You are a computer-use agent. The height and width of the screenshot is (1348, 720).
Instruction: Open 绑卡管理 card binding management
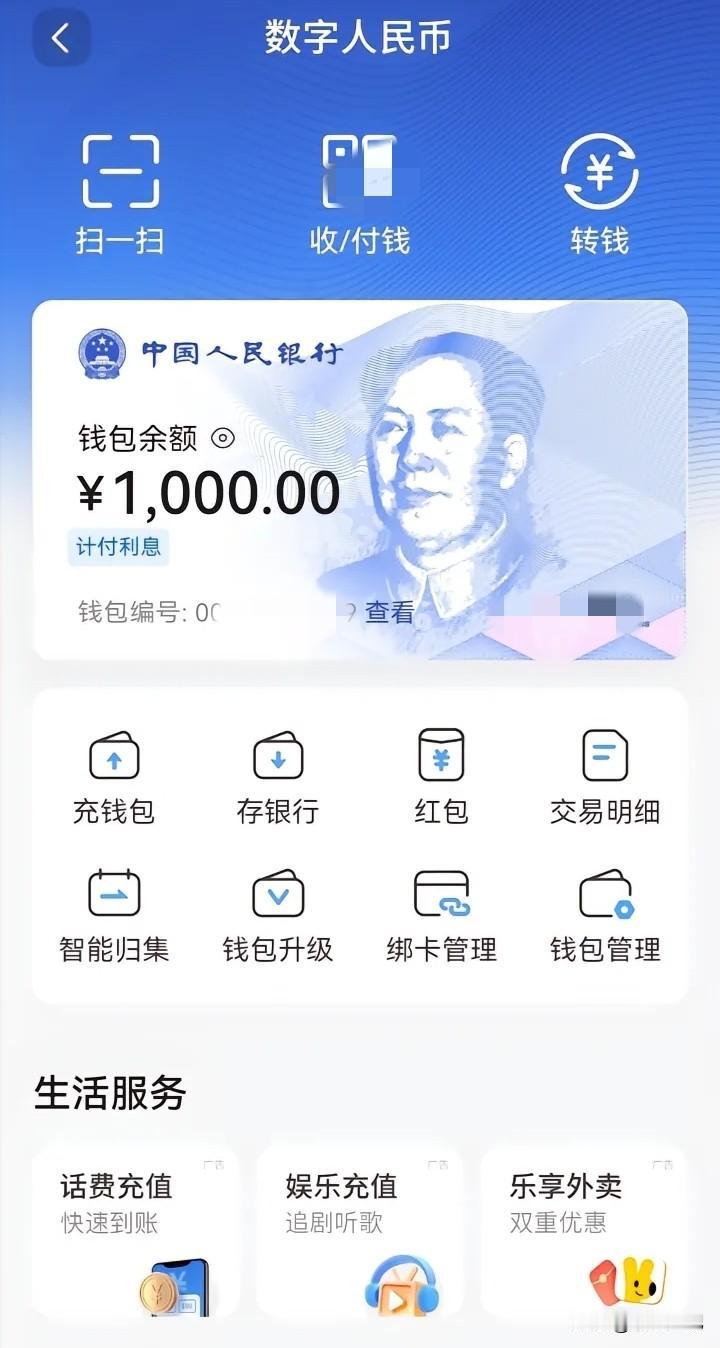[441, 915]
